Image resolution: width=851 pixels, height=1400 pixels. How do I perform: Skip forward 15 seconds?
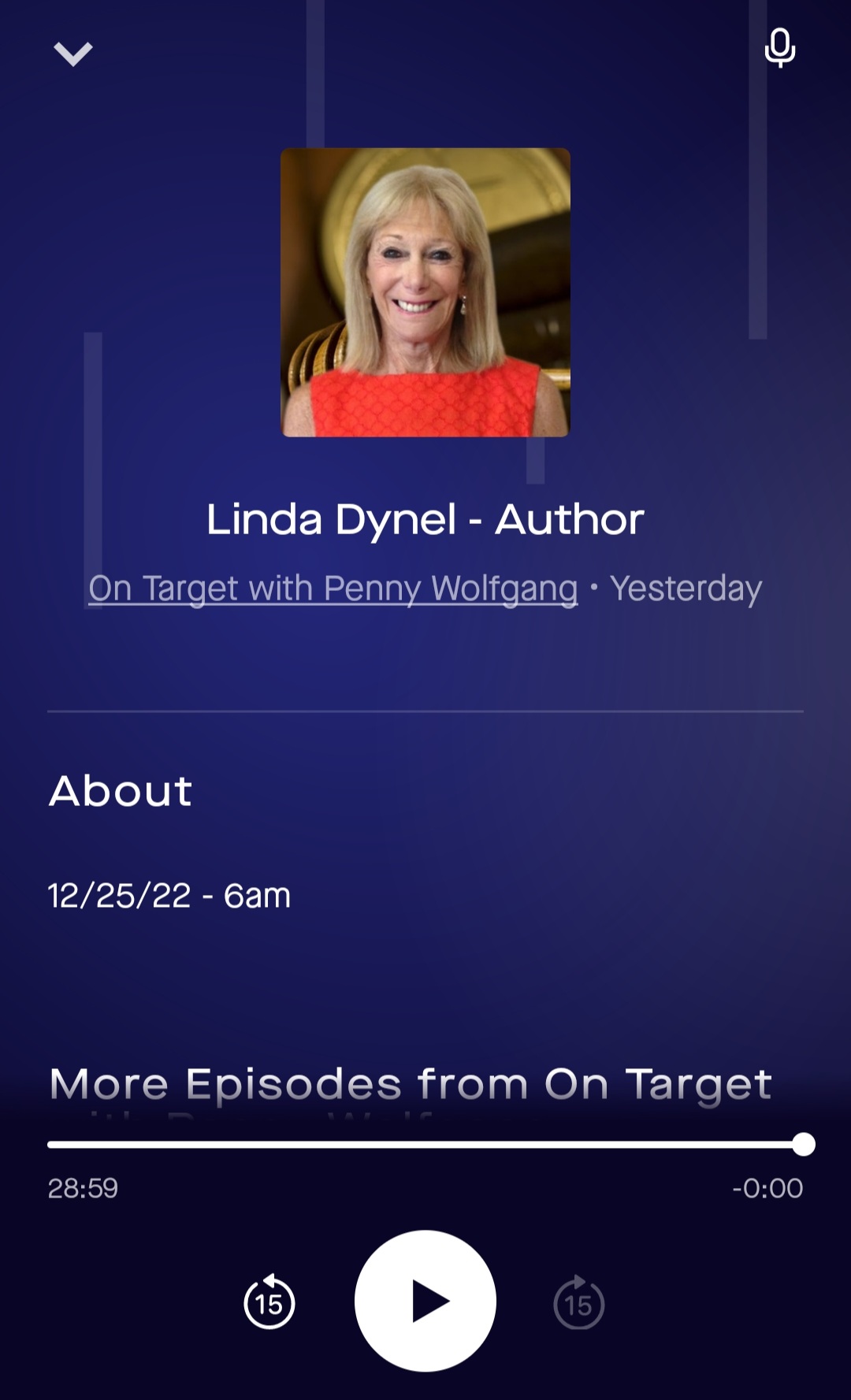578,1303
